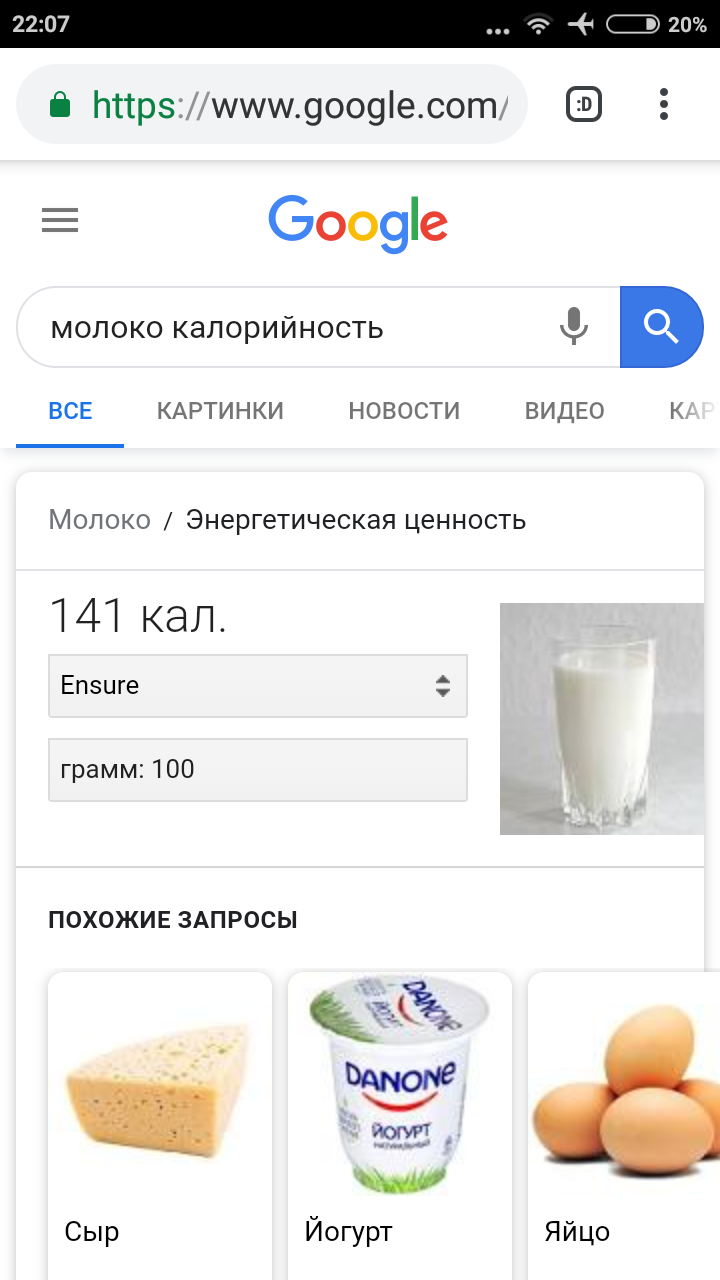The height and width of the screenshot is (1280, 720).
Task: Switch to the Новости tab
Action: pyautogui.click(x=404, y=411)
